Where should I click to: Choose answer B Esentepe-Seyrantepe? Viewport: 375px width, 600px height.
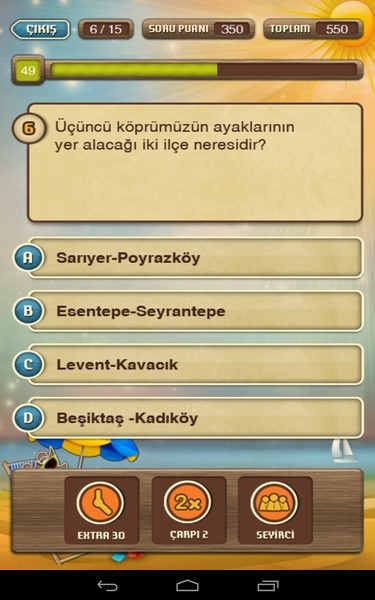188,311
